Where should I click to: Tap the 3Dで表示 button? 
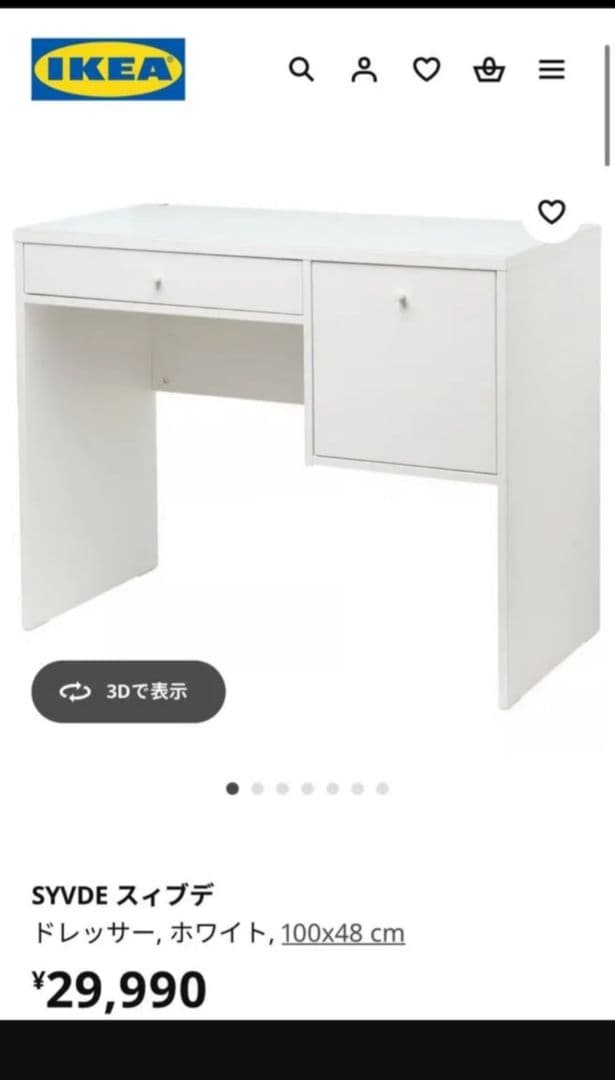point(128,691)
